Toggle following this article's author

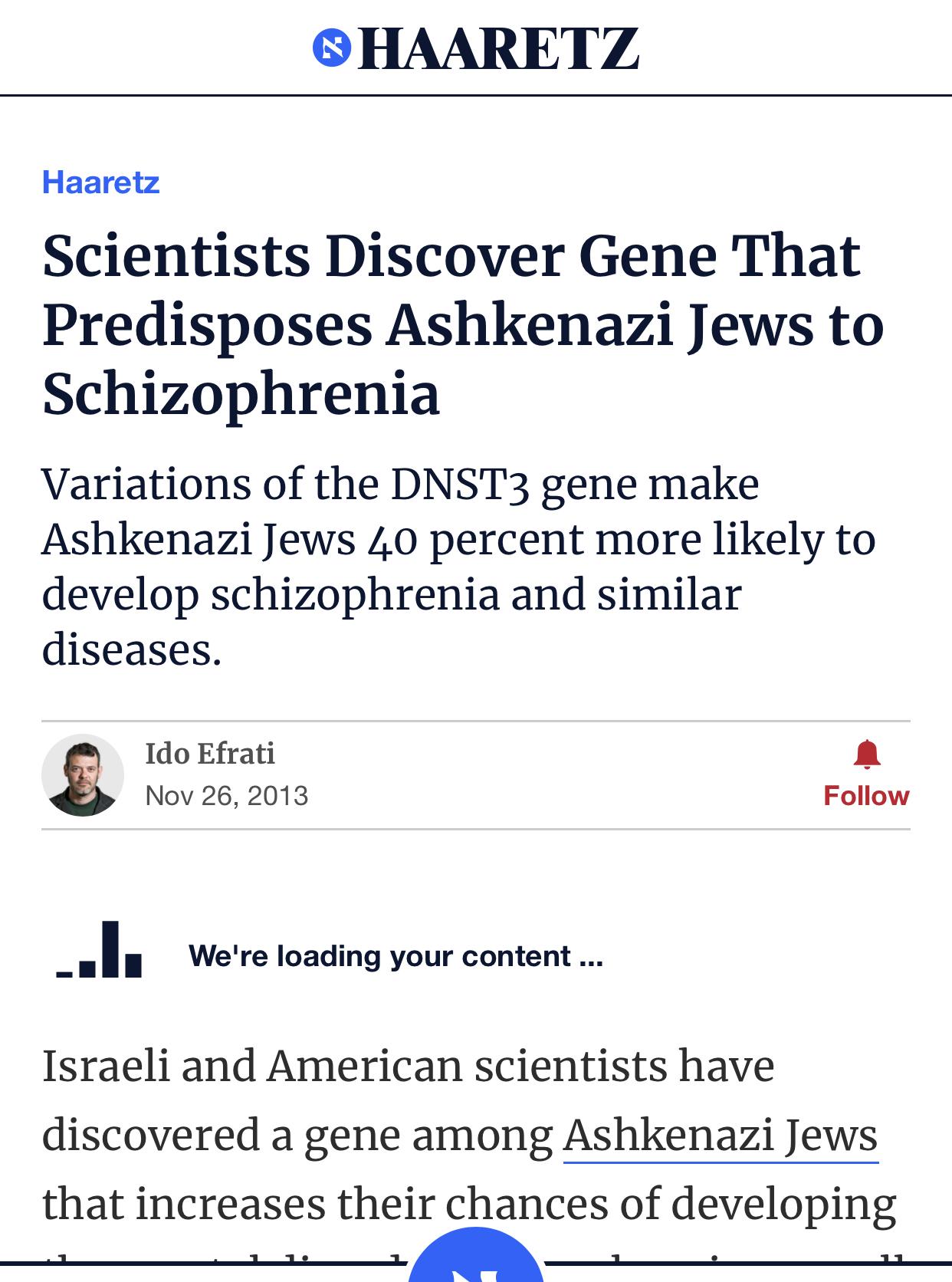(x=865, y=795)
